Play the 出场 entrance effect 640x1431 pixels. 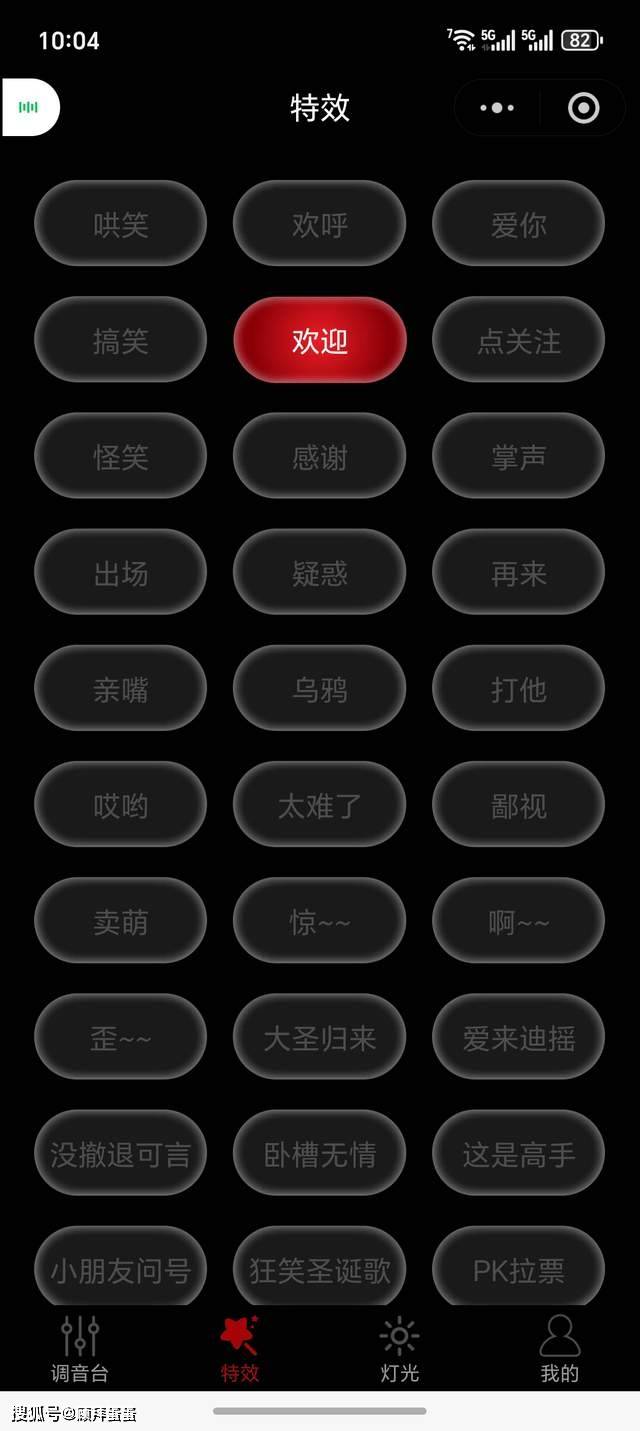pyautogui.click(x=120, y=572)
